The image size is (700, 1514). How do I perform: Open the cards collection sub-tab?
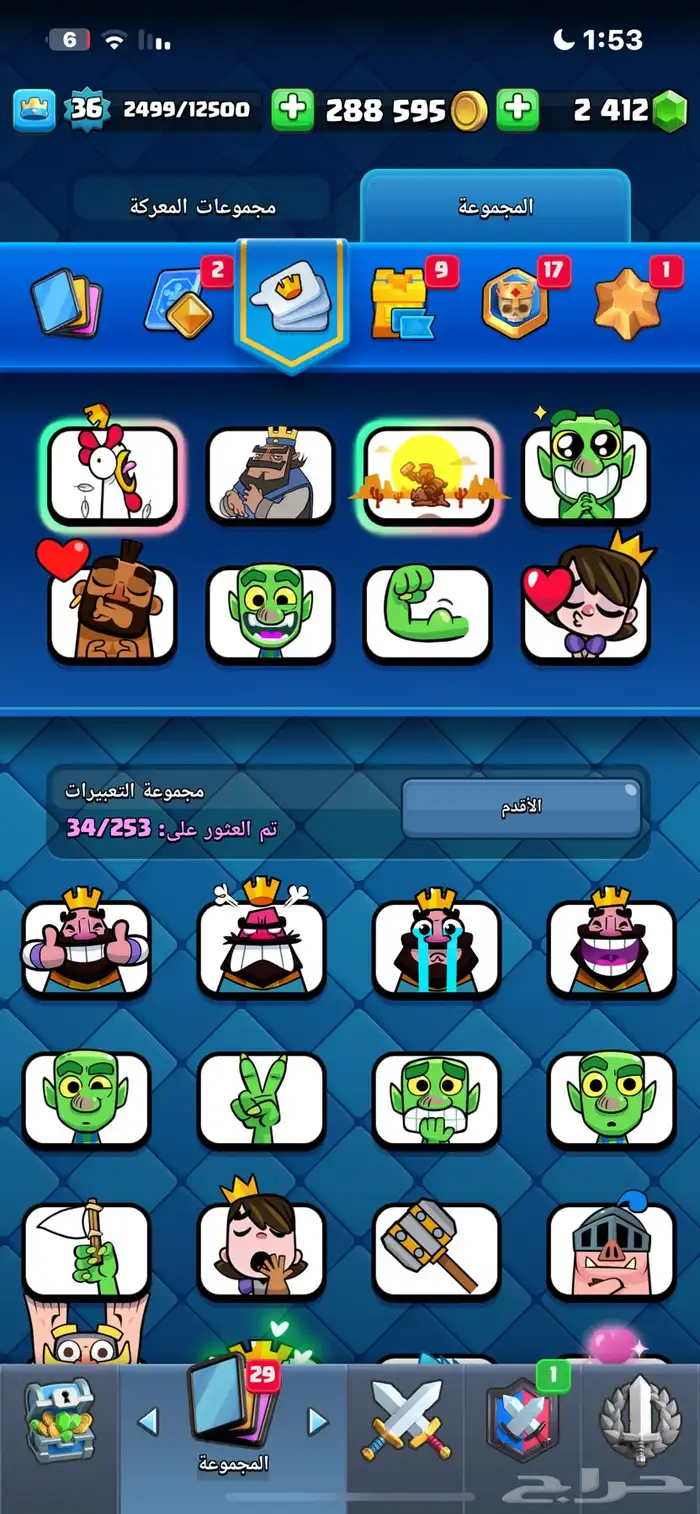point(68,302)
